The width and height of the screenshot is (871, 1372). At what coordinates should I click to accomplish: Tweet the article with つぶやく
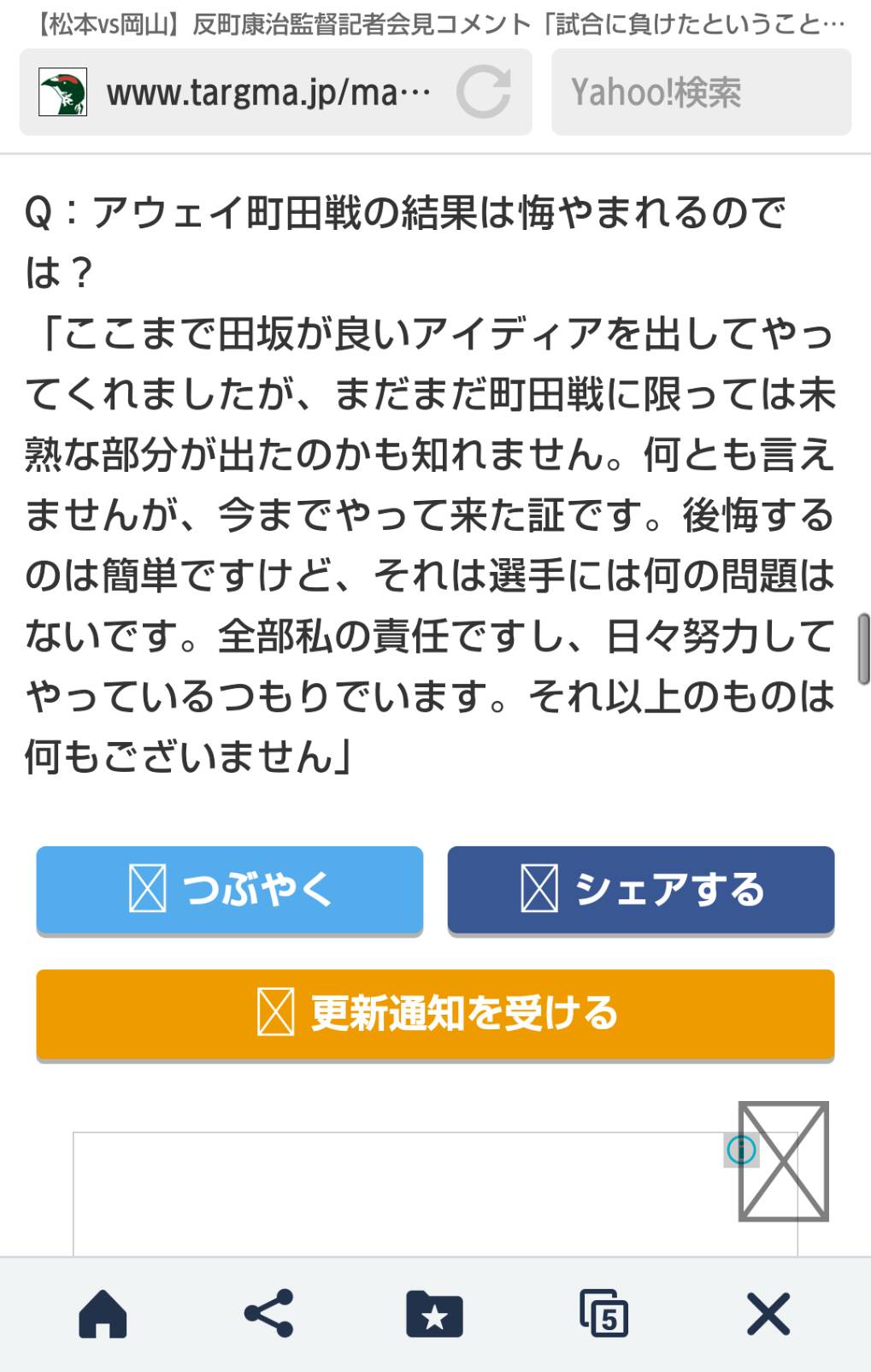point(230,890)
